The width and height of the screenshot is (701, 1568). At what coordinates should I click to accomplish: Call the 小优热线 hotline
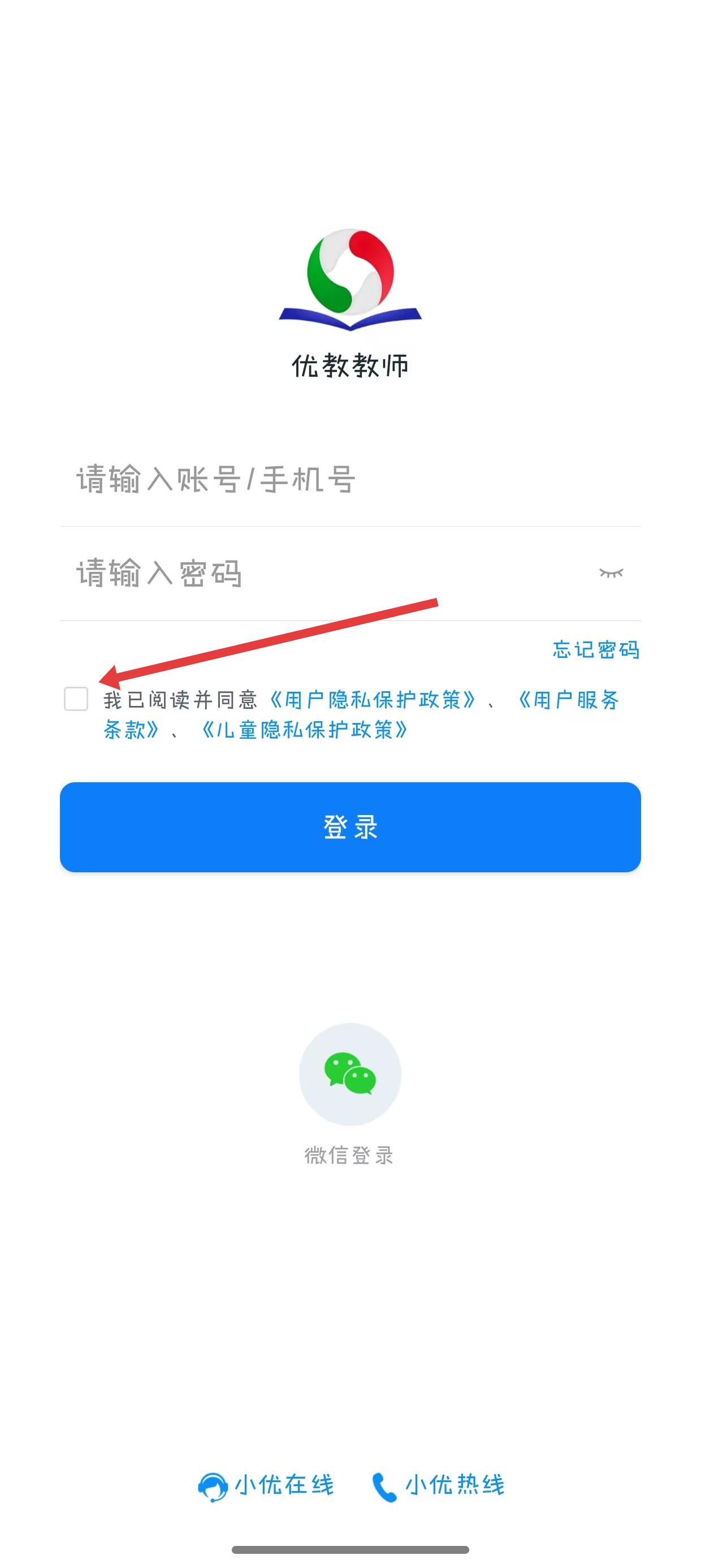(x=438, y=1485)
